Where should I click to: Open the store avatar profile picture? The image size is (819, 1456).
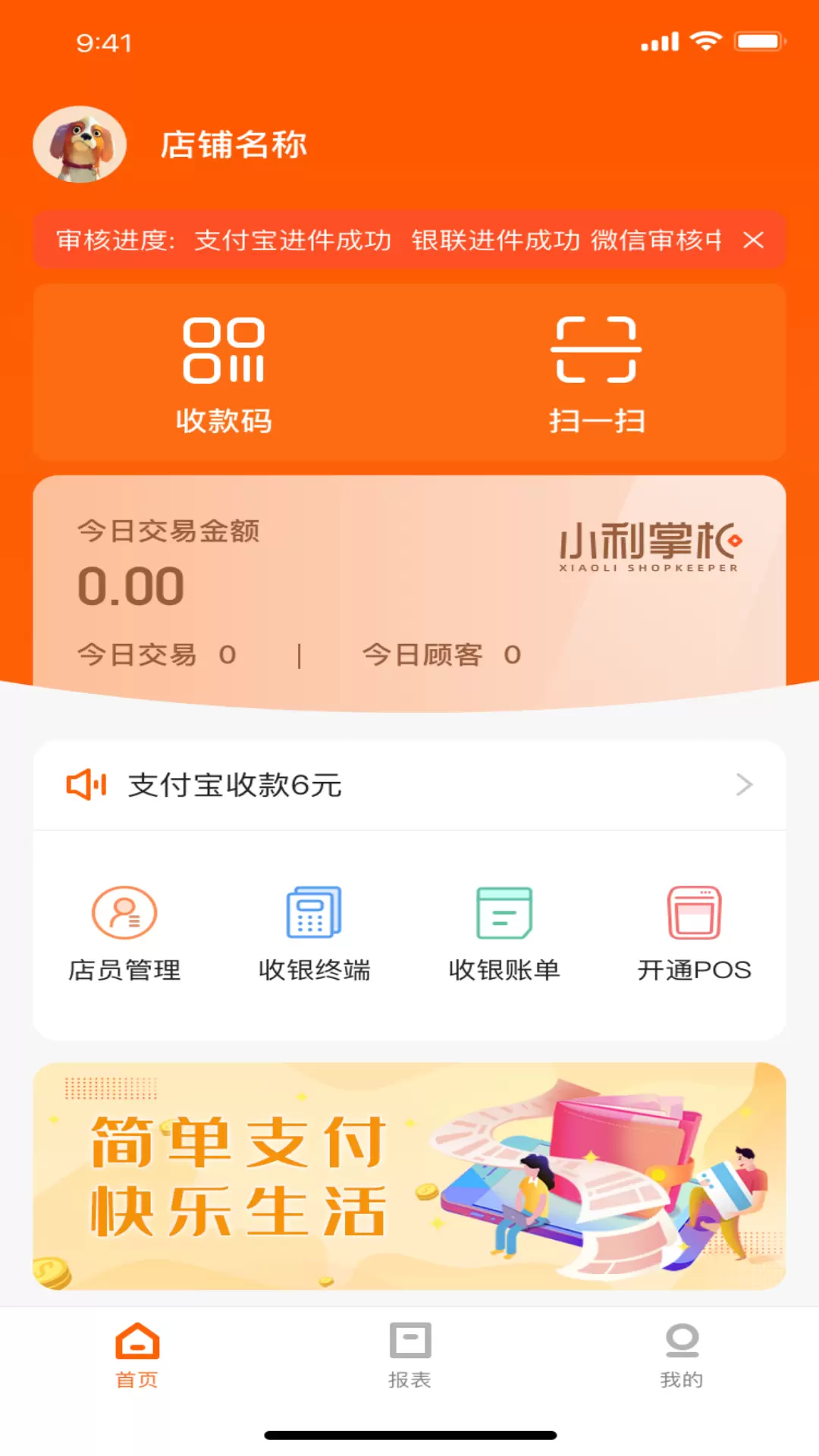tap(80, 144)
